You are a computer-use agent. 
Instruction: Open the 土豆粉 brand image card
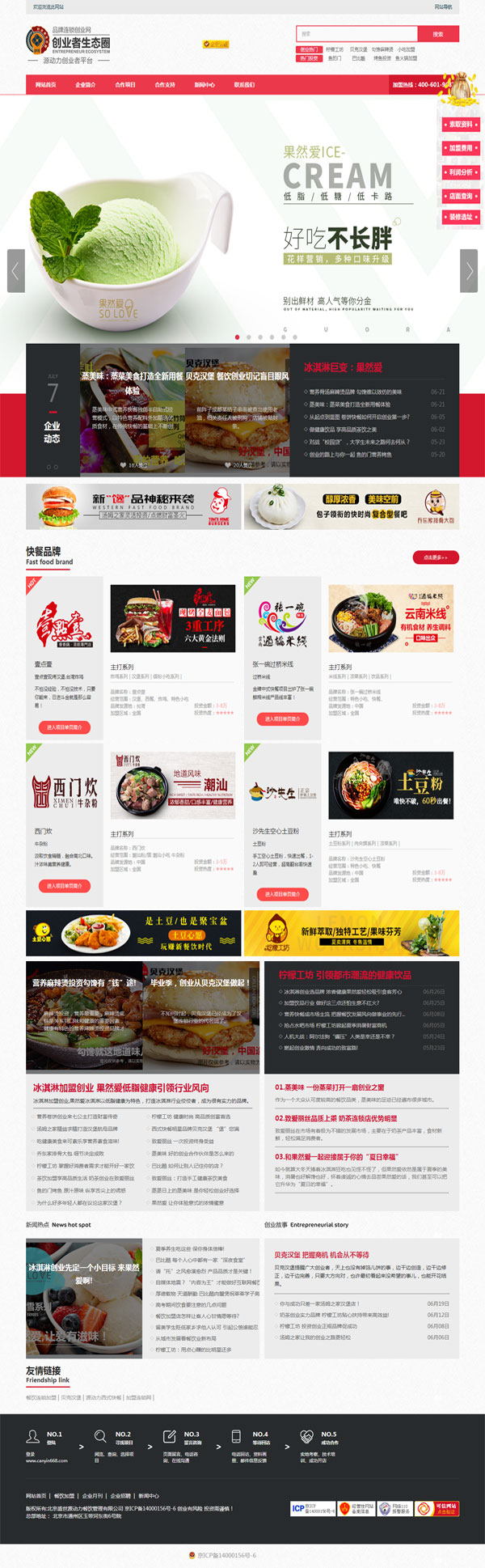pyautogui.click(x=391, y=785)
